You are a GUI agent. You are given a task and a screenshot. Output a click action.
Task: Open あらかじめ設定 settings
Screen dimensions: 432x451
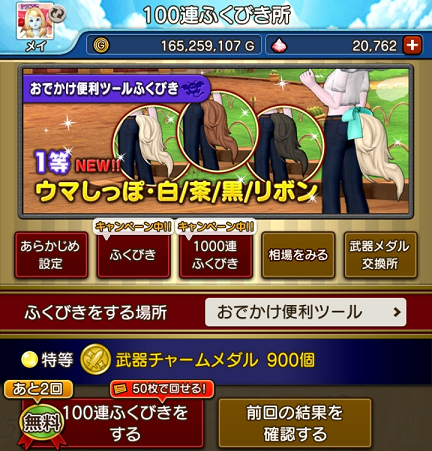click(x=51, y=255)
